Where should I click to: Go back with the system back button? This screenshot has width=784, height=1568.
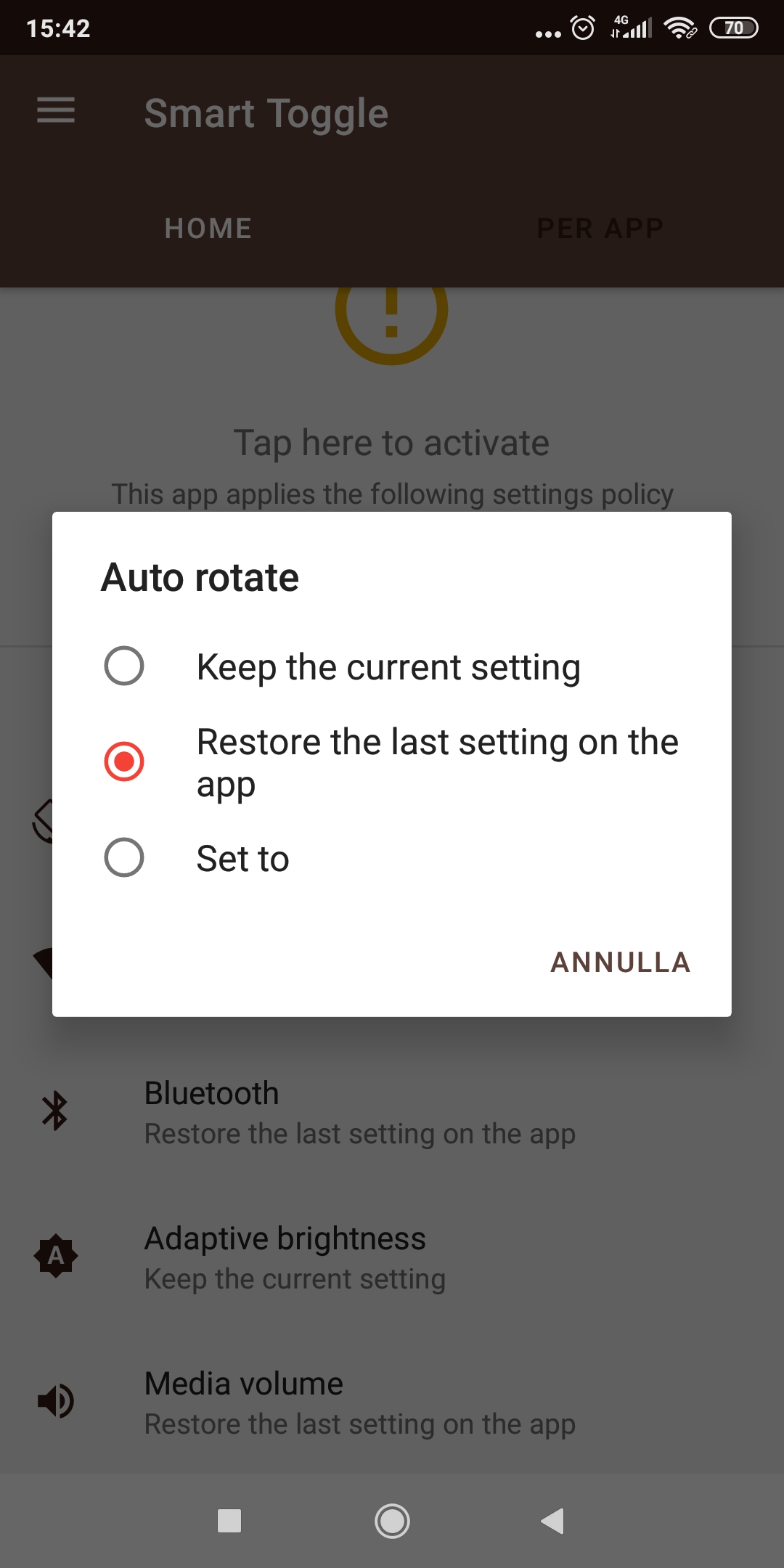553,1521
